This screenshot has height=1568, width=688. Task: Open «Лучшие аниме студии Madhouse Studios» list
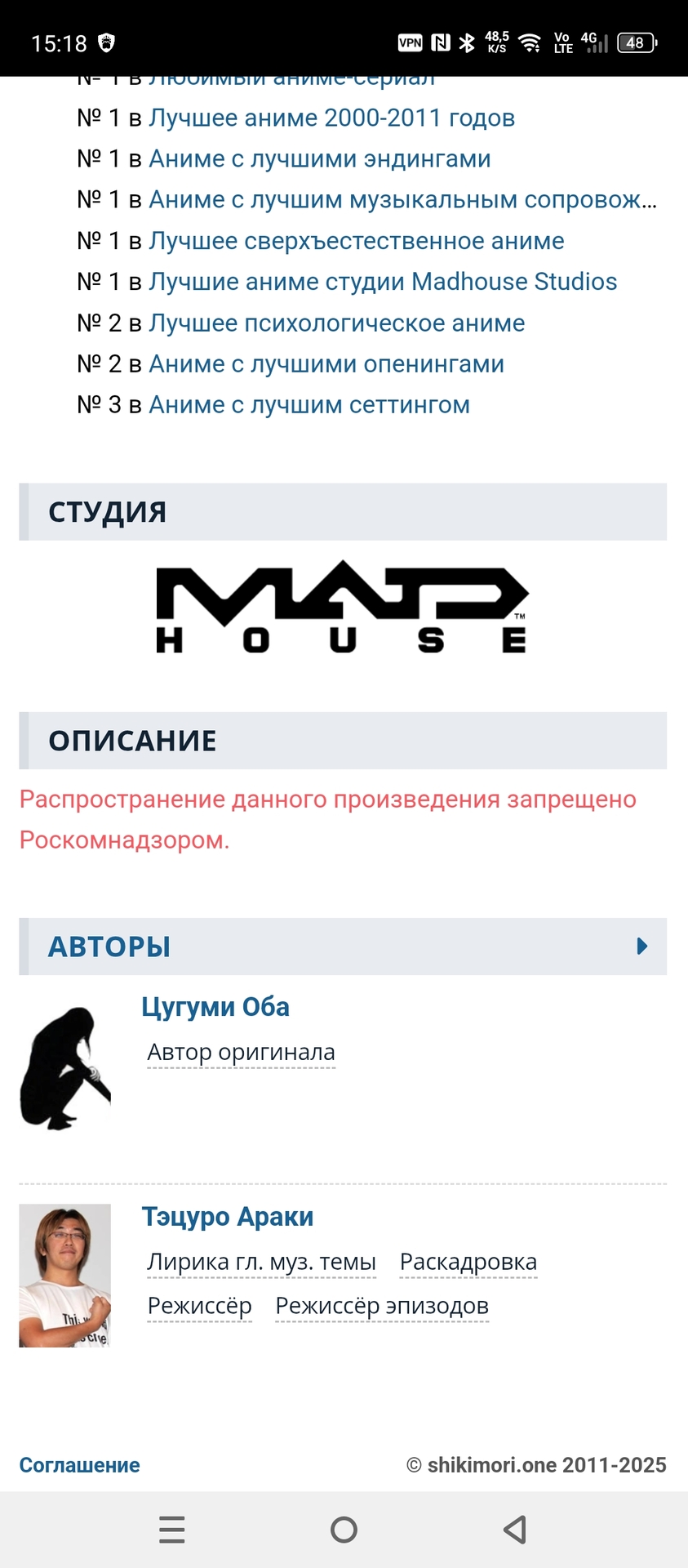[383, 282]
